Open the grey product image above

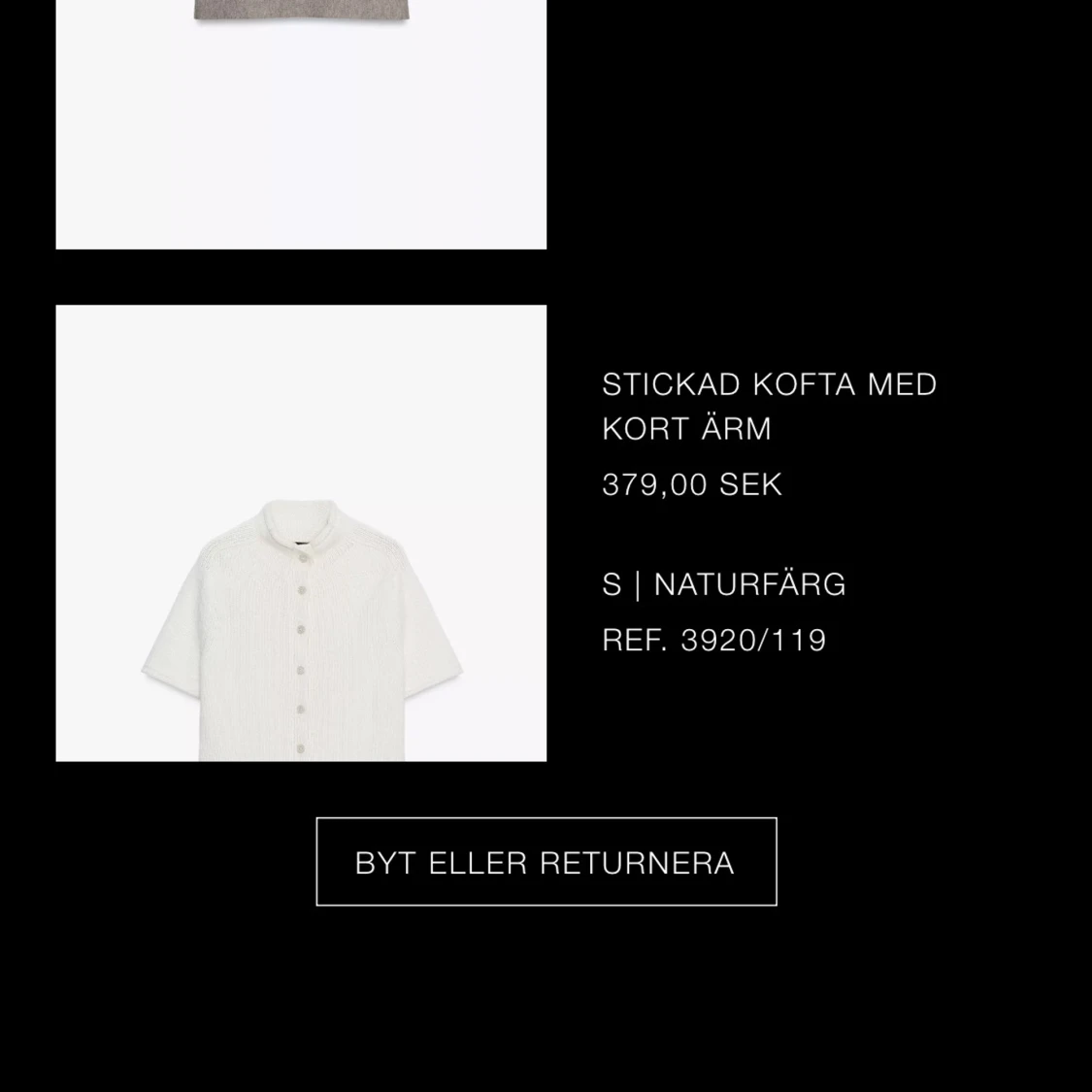coord(301,124)
